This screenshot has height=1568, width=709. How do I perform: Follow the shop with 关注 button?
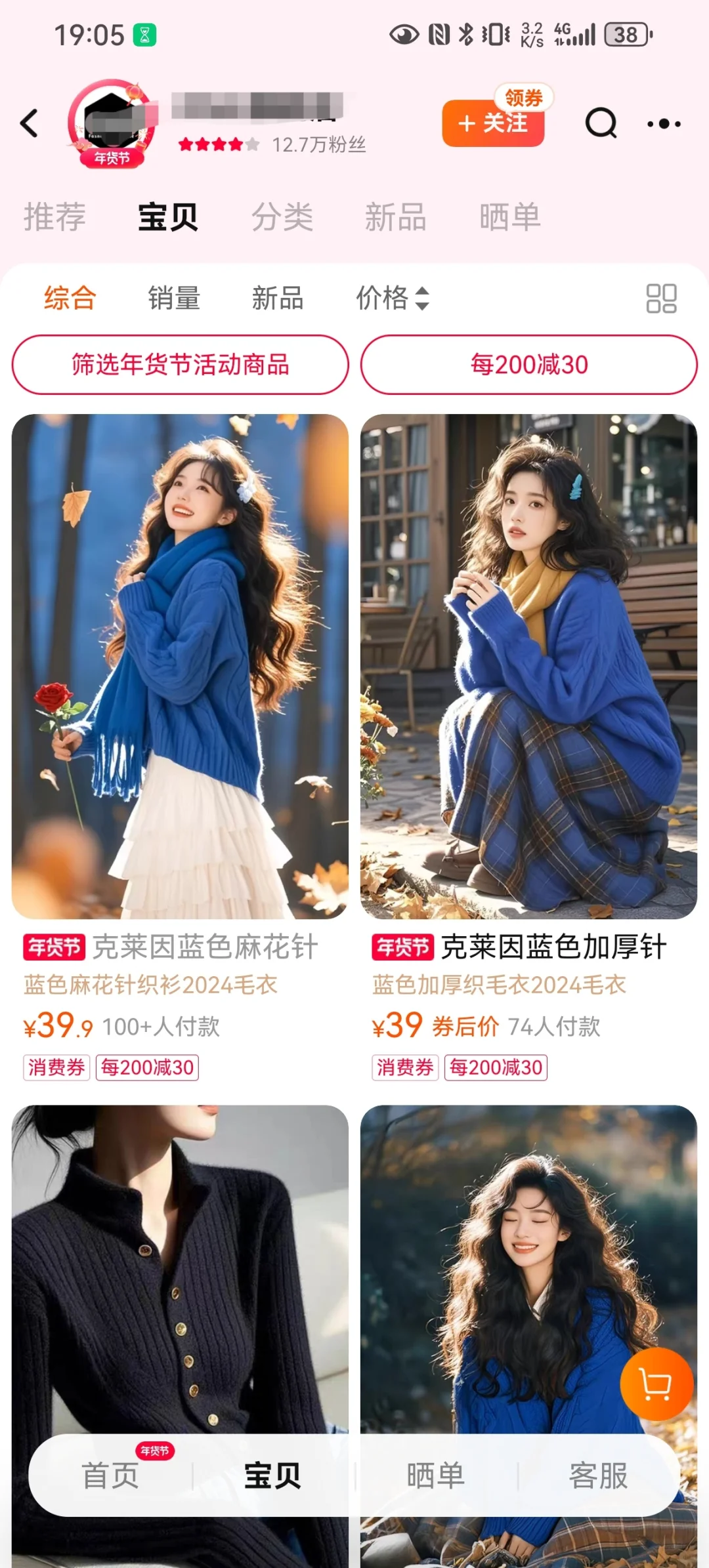[493, 123]
